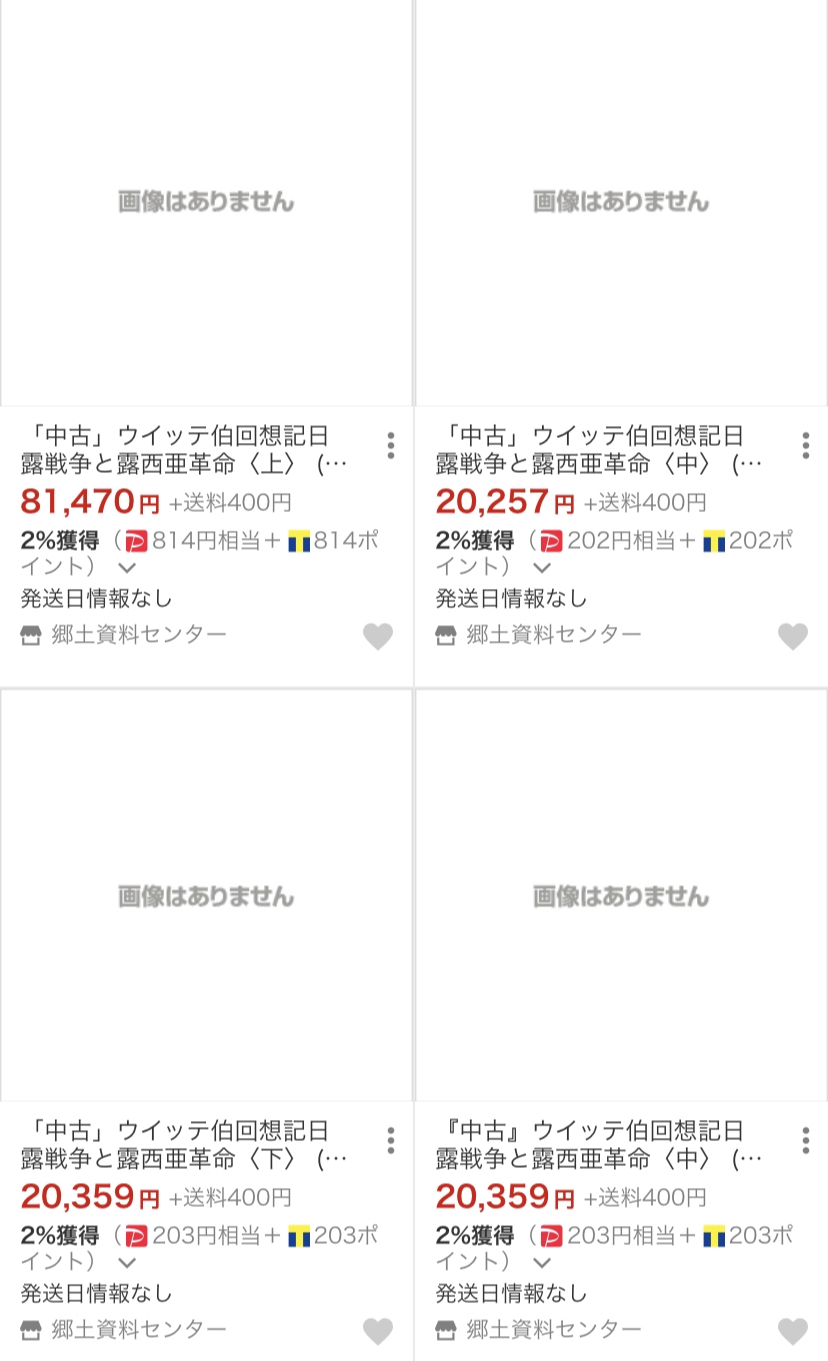Like the 〈中〉 volume priced 20,359円

(792, 1331)
